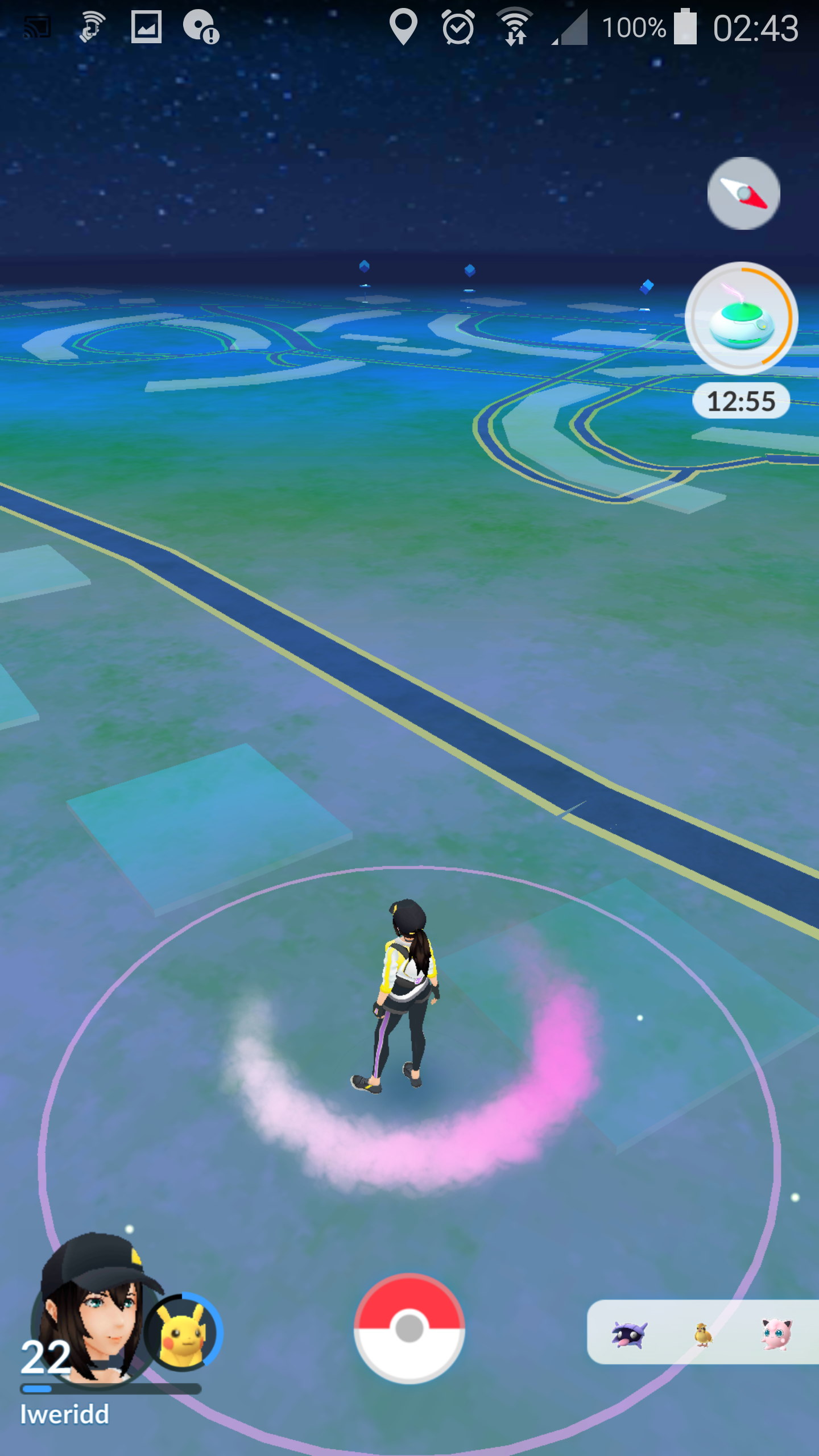Open the nearby Pokémon tracker panel

[x=703, y=1332]
